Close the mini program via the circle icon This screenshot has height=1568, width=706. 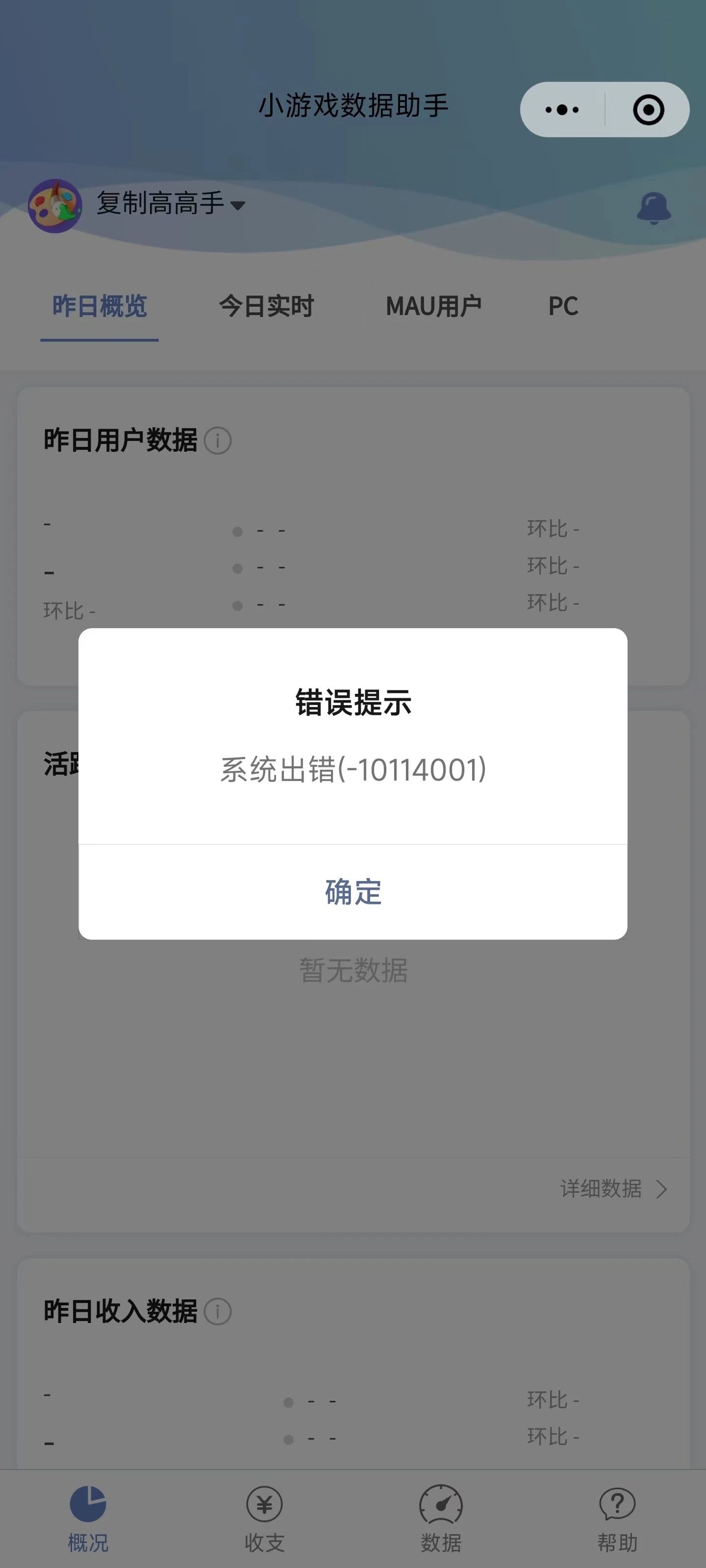pos(648,110)
